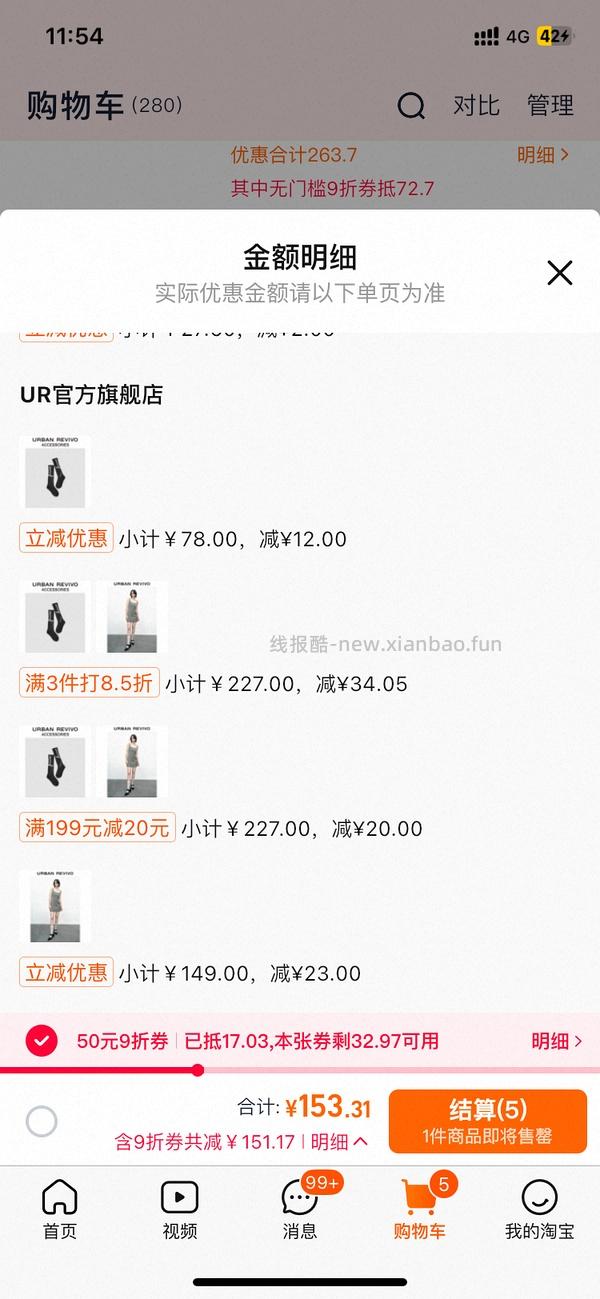Image resolution: width=600 pixels, height=1299 pixels.
Task: Switch to the 视频 tab
Action: 180,1209
